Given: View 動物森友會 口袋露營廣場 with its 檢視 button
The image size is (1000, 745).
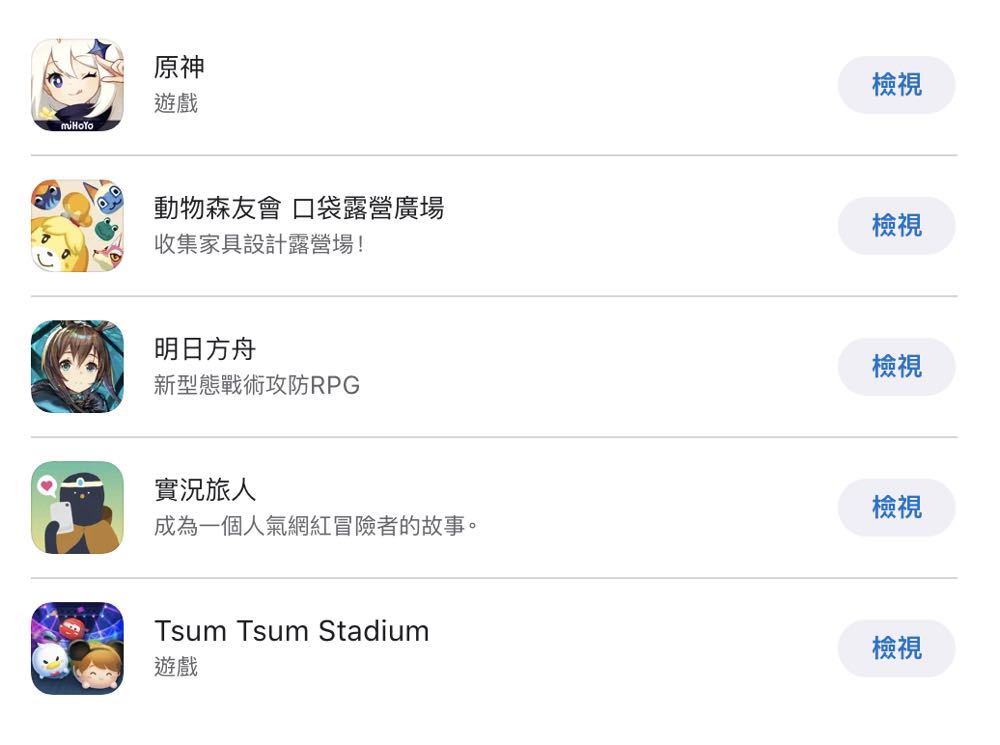Looking at the screenshot, I should click(x=896, y=226).
